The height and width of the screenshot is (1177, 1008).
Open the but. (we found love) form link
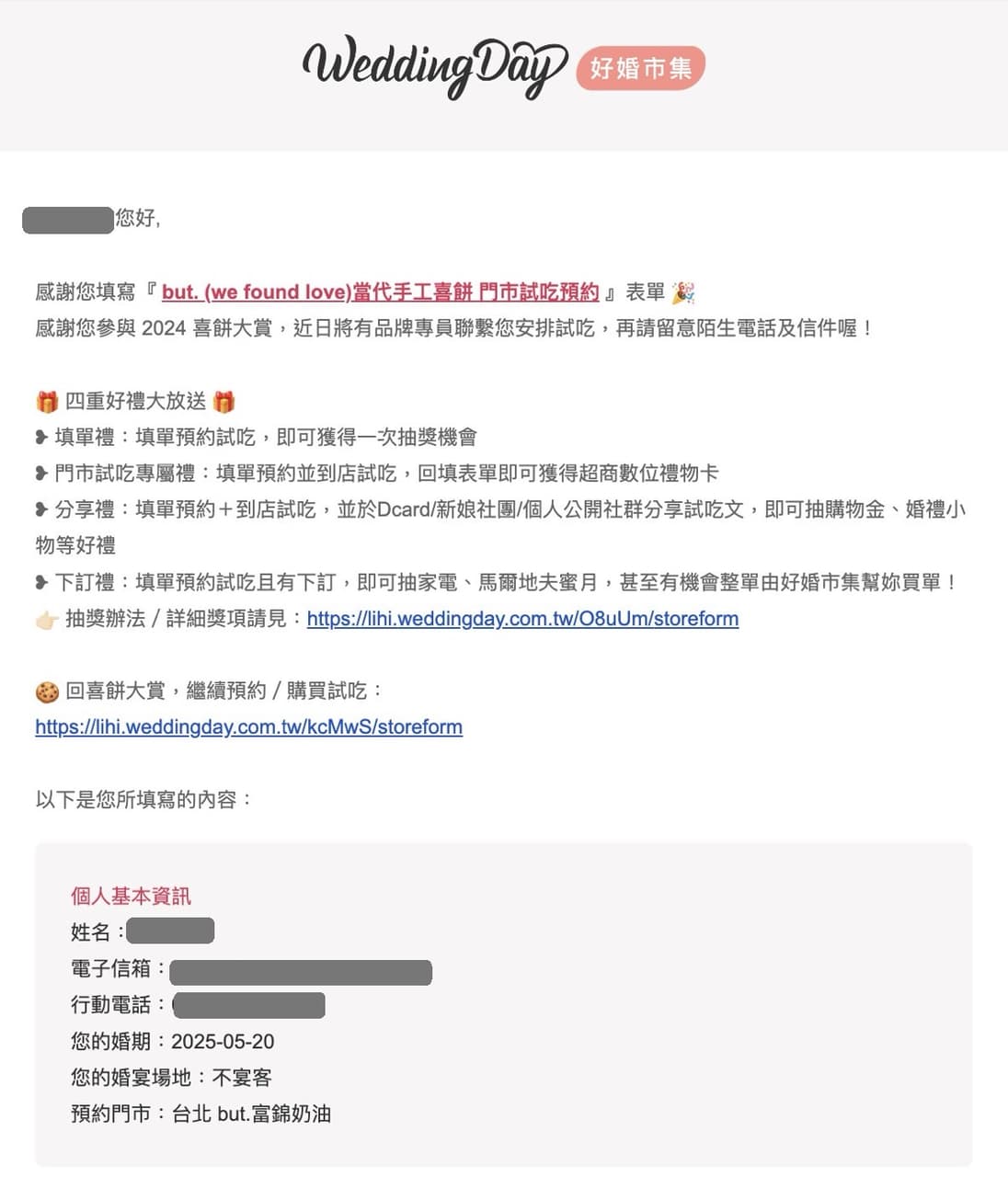click(x=380, y=292)
